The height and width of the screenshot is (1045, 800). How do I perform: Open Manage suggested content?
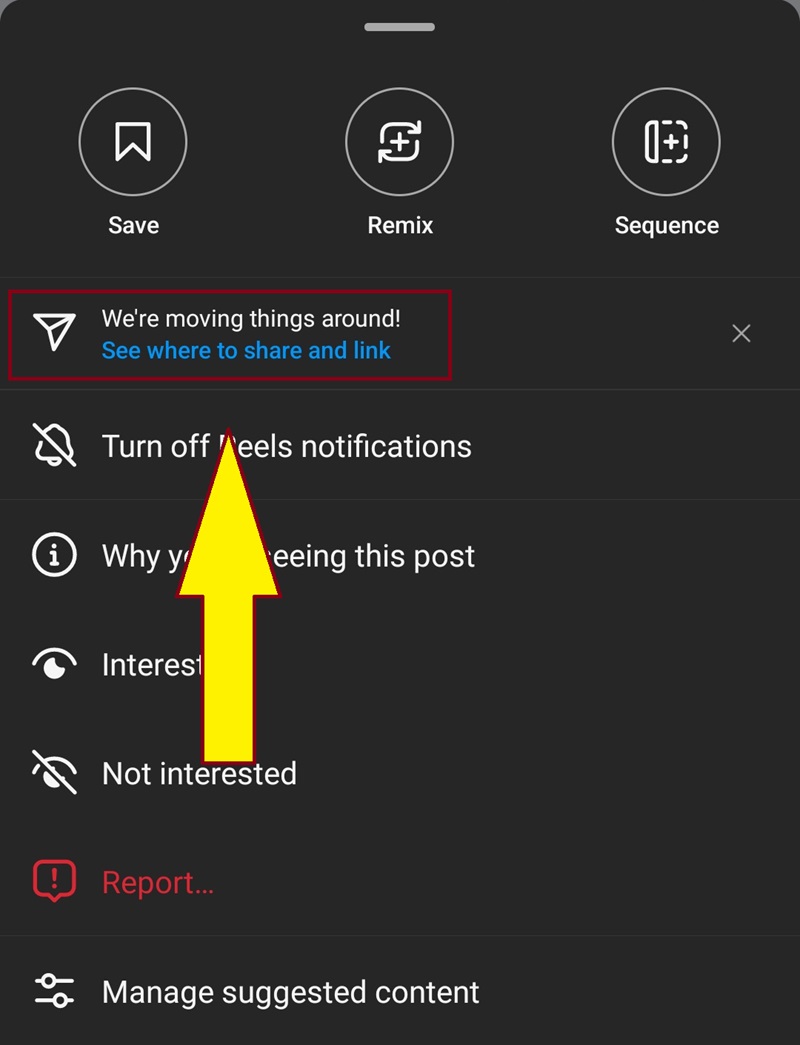[x=290, y=992]
